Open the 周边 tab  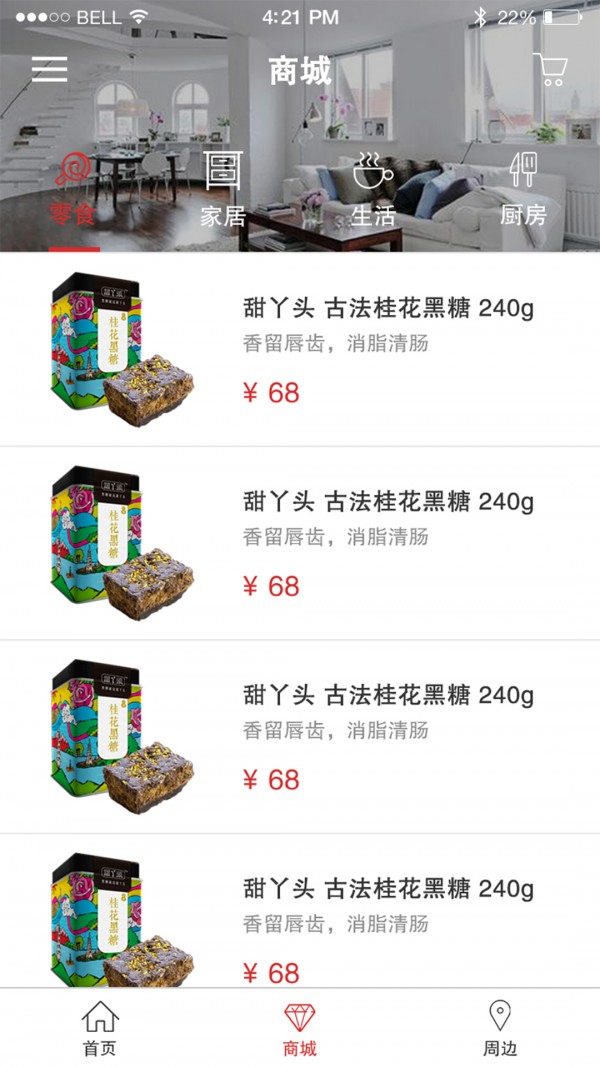(500, 1029)
